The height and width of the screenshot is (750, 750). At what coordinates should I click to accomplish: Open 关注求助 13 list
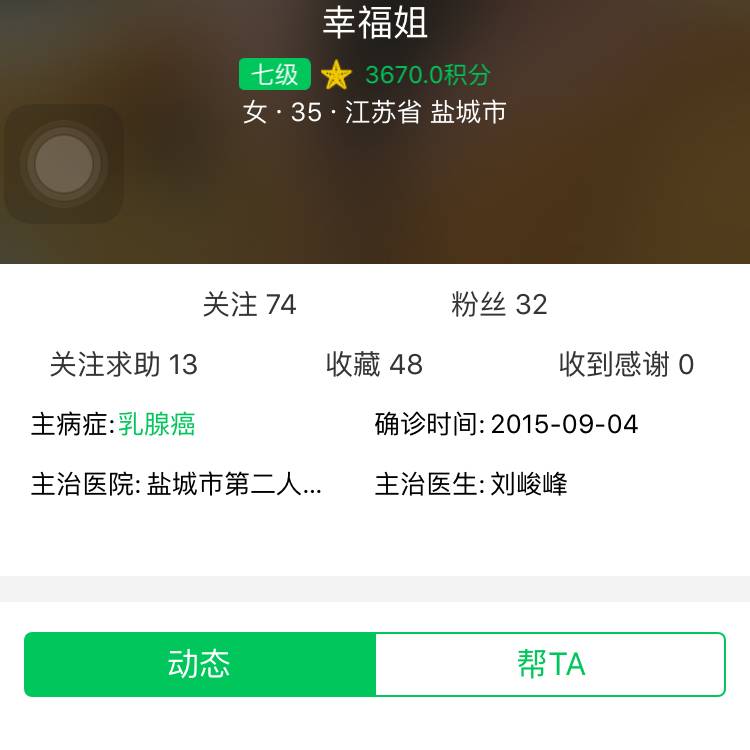click(x=124, y=364)
